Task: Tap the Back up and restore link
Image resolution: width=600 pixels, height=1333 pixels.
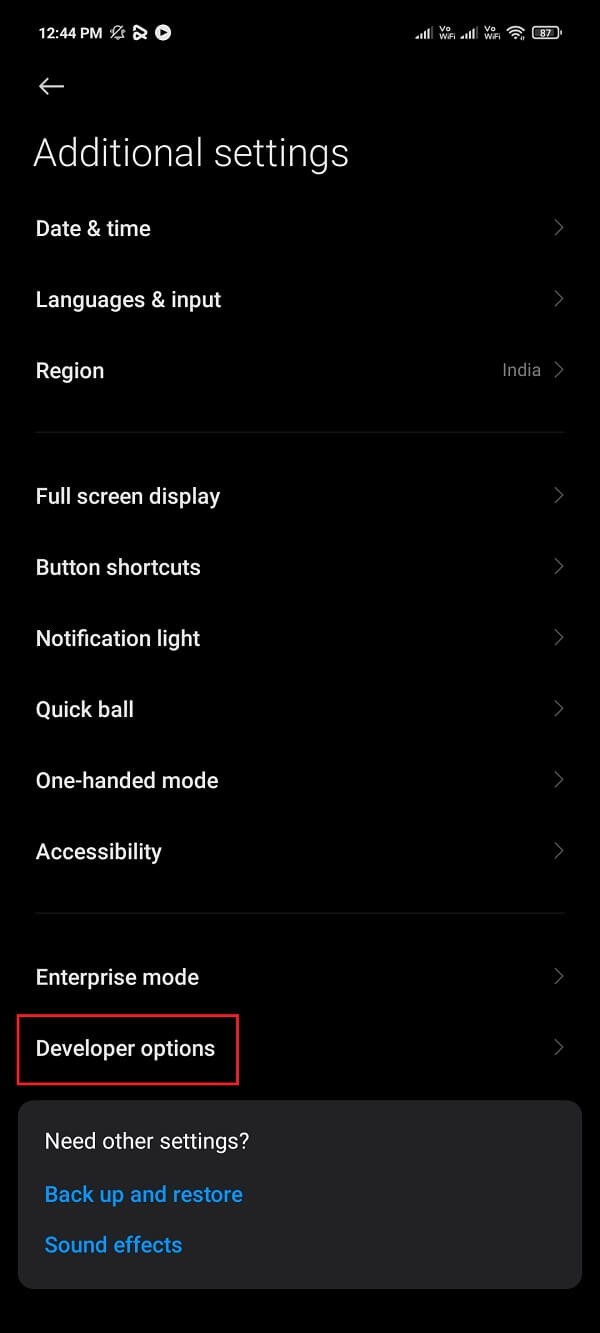Action: (144, 1194)
